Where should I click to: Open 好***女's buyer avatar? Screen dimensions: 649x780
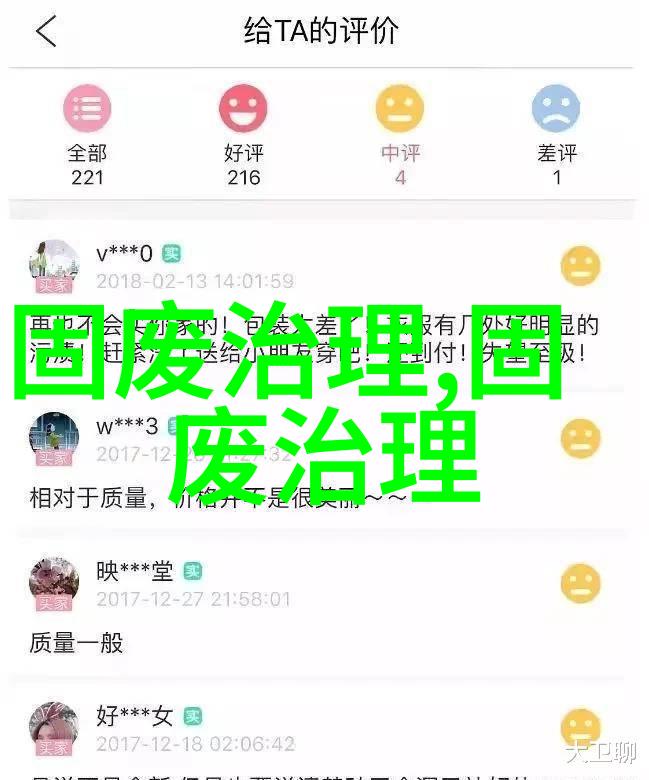coord(54,728)
